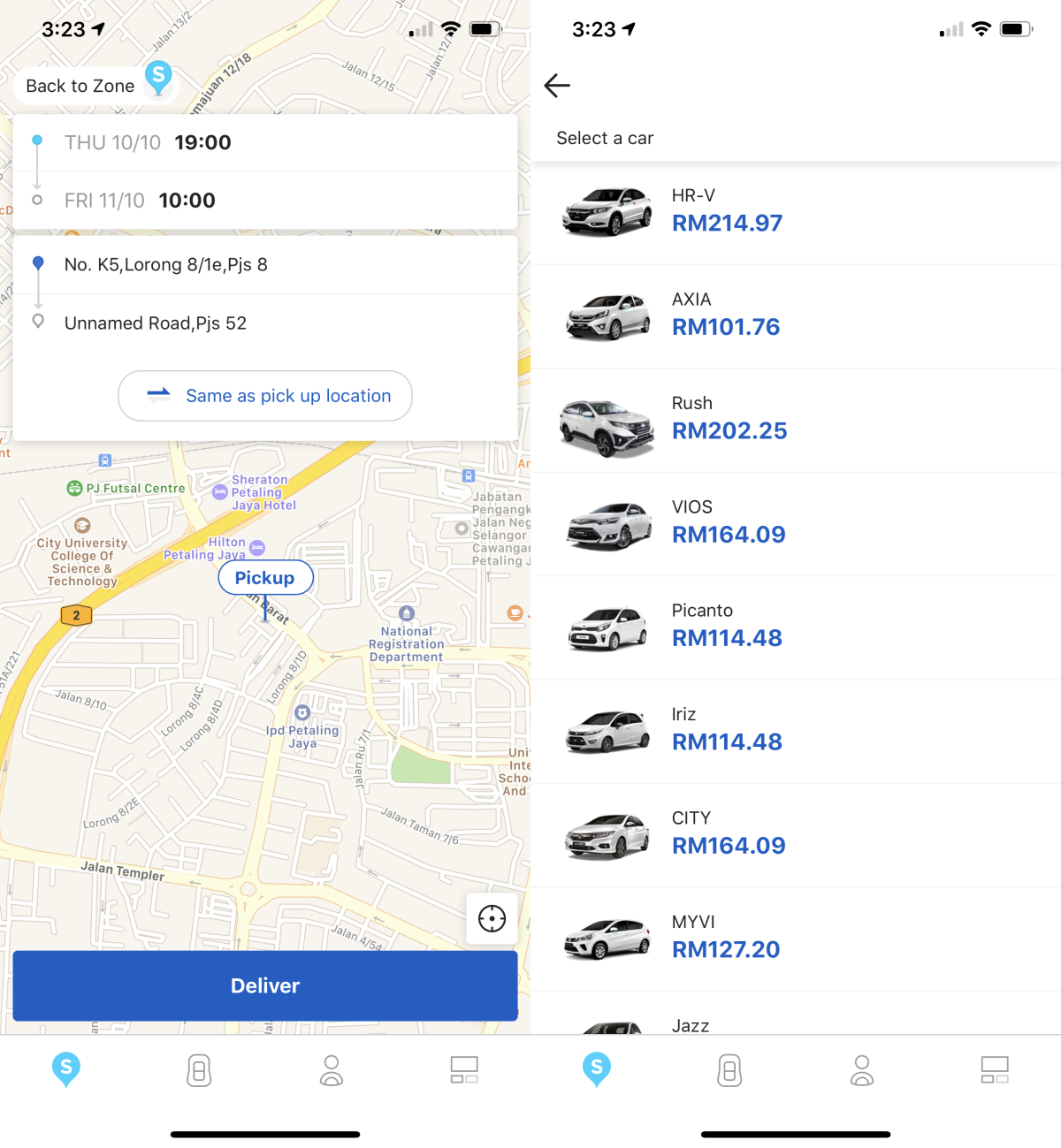The width and height of the screenshot is (1061, 1148).
Task: Edit address No. K5, Lorong 8/1e, Pjs 8
Action: pyautogui.click(x=166, y=265)
